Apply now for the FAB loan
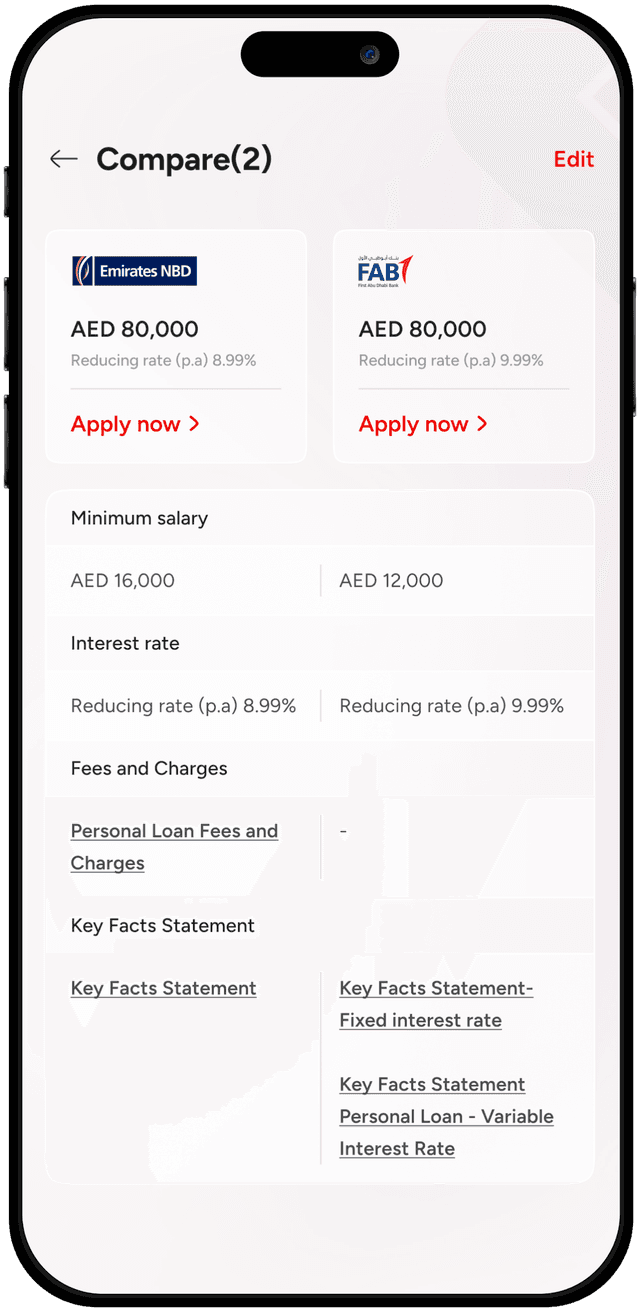Screen dimensions: 640x1312 pos(423,424)
